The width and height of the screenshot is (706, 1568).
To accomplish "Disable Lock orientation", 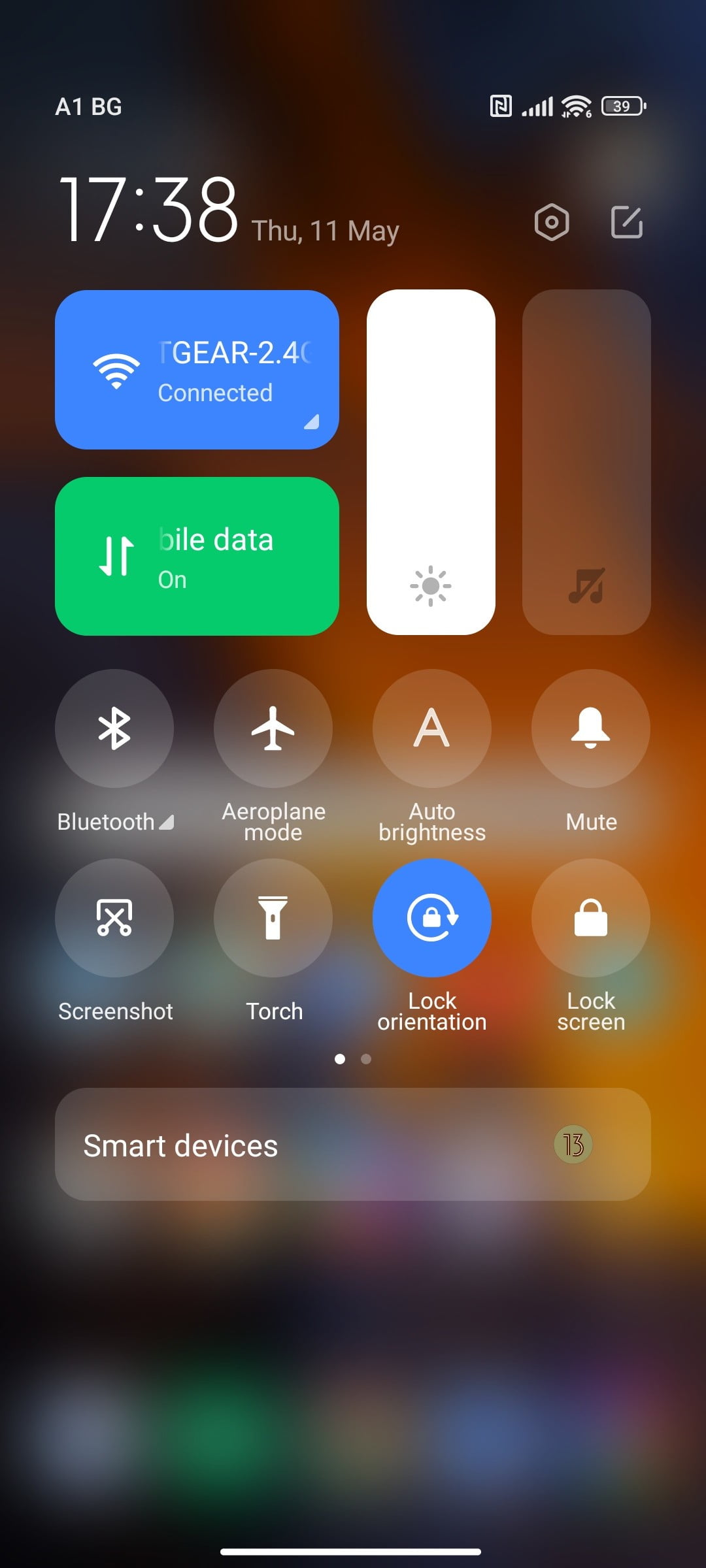I will coord(432,918).
